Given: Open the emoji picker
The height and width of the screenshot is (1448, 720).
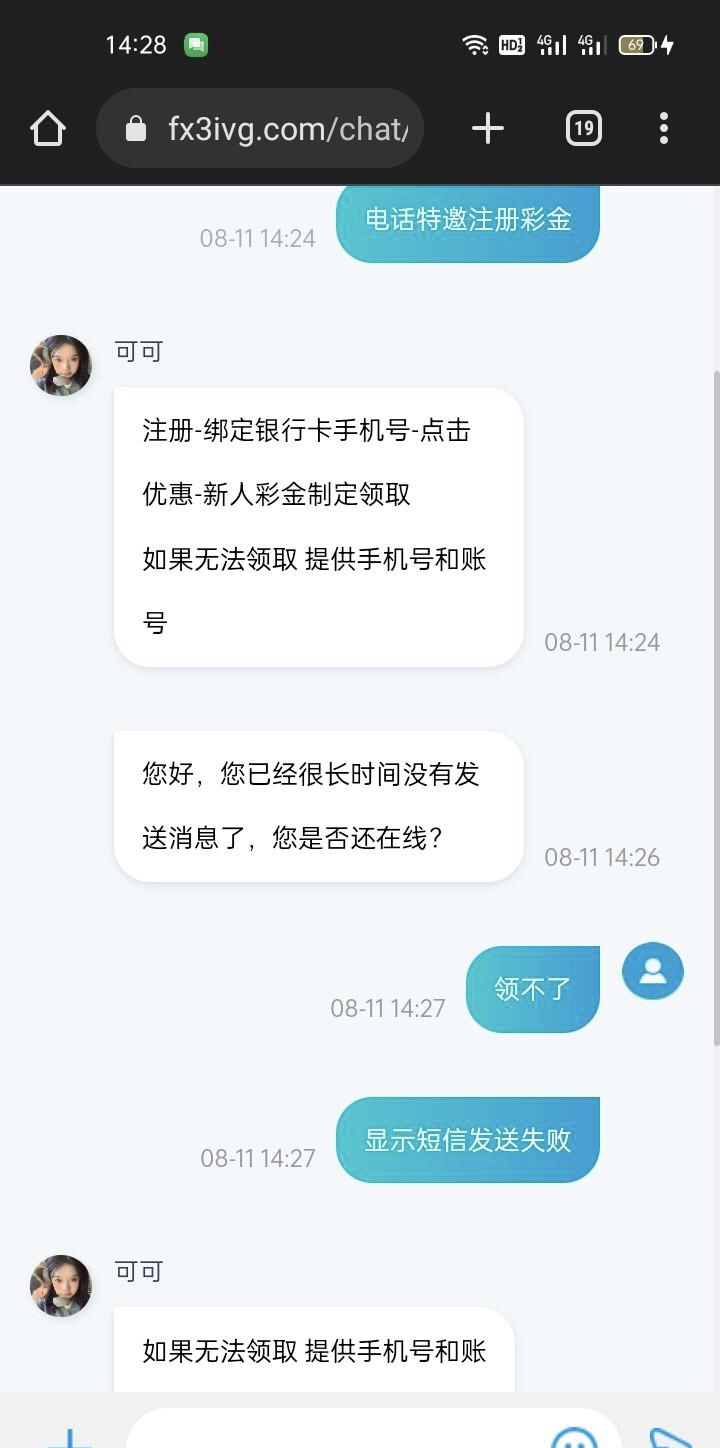Looking at the screenshot, I should click(x=575, y=1437).
